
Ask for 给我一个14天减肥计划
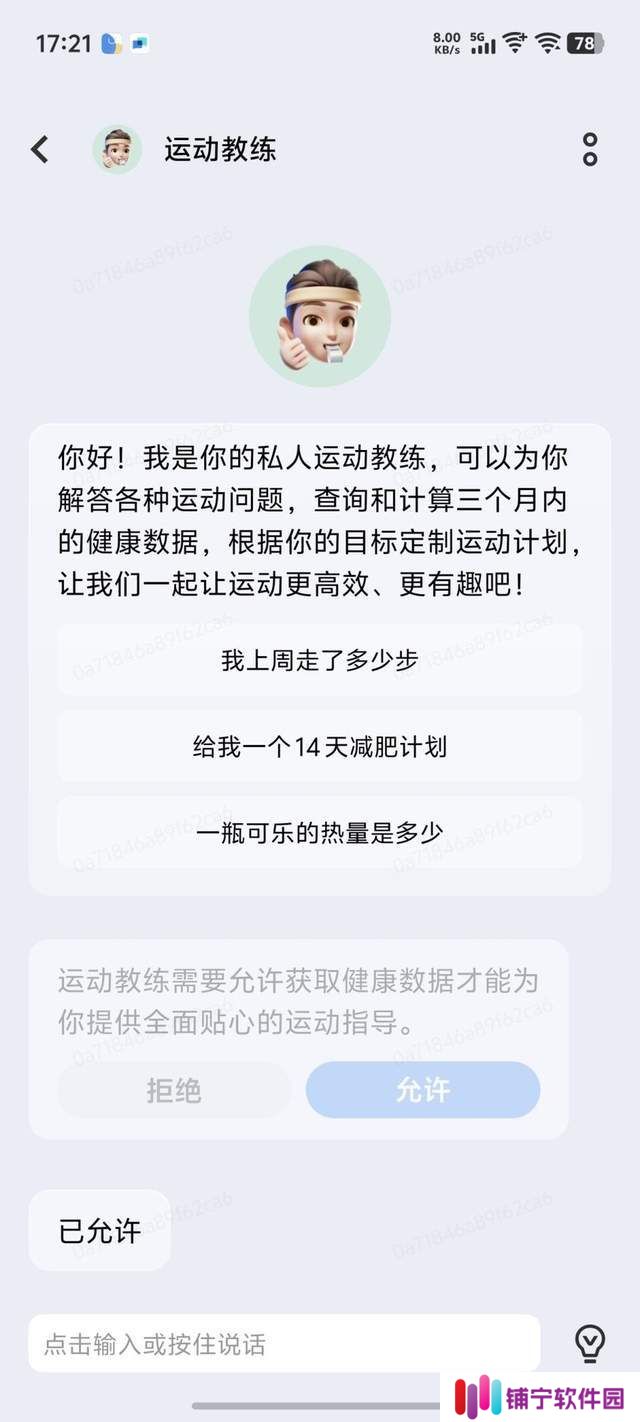pos(320,746)
